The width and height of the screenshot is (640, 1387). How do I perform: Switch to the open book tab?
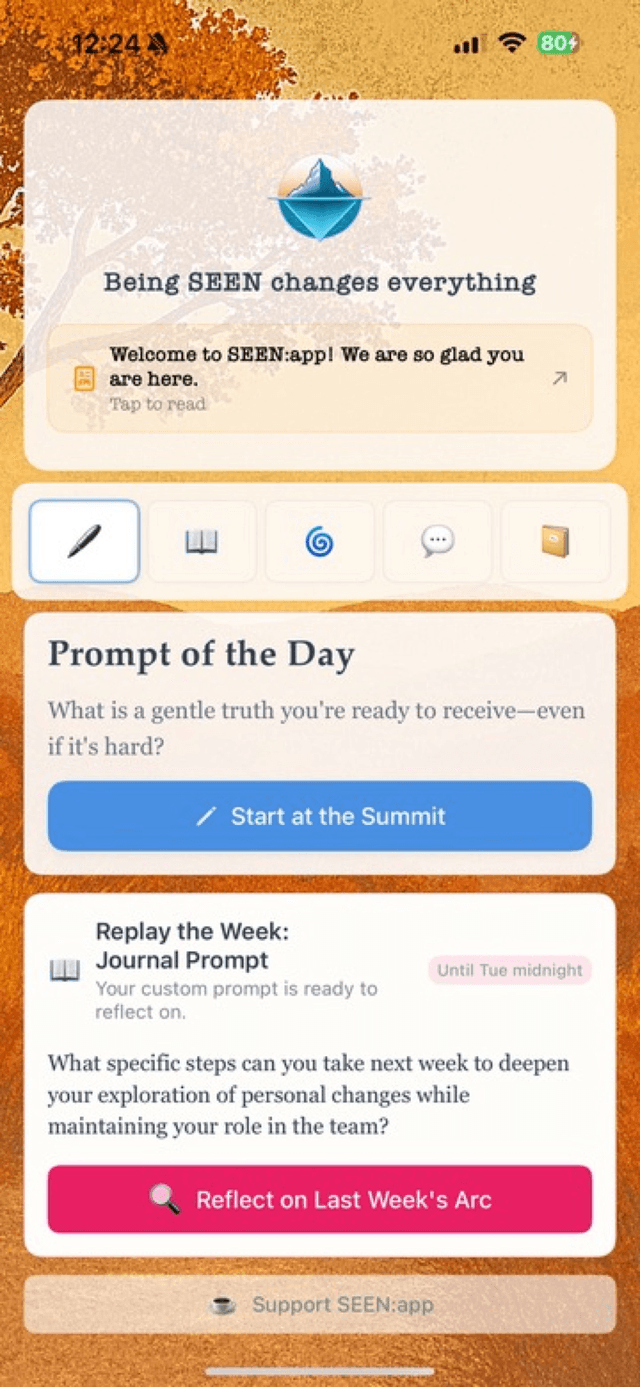coord(201,541)
